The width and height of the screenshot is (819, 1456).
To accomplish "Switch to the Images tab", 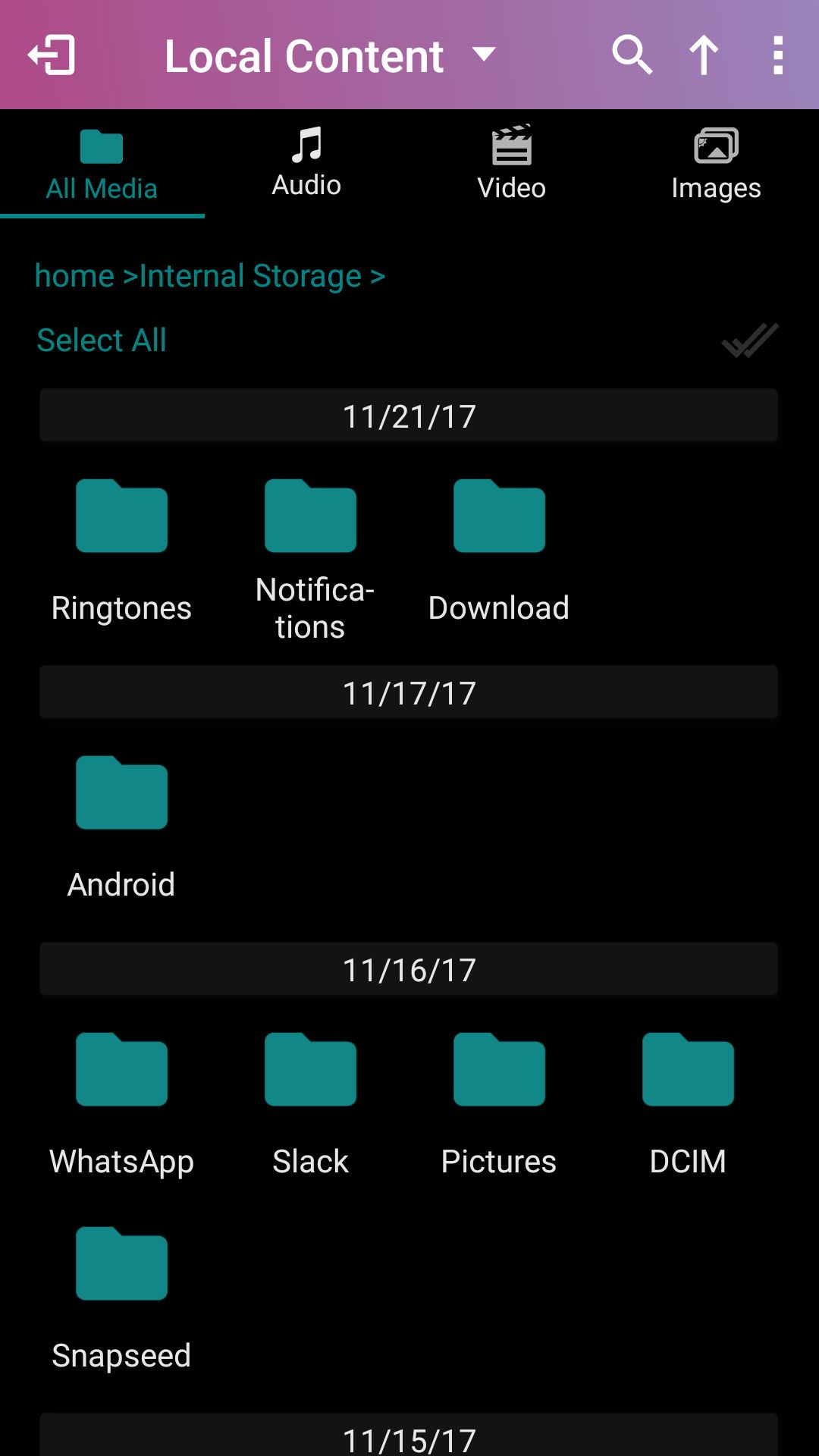I will point(717,163).
